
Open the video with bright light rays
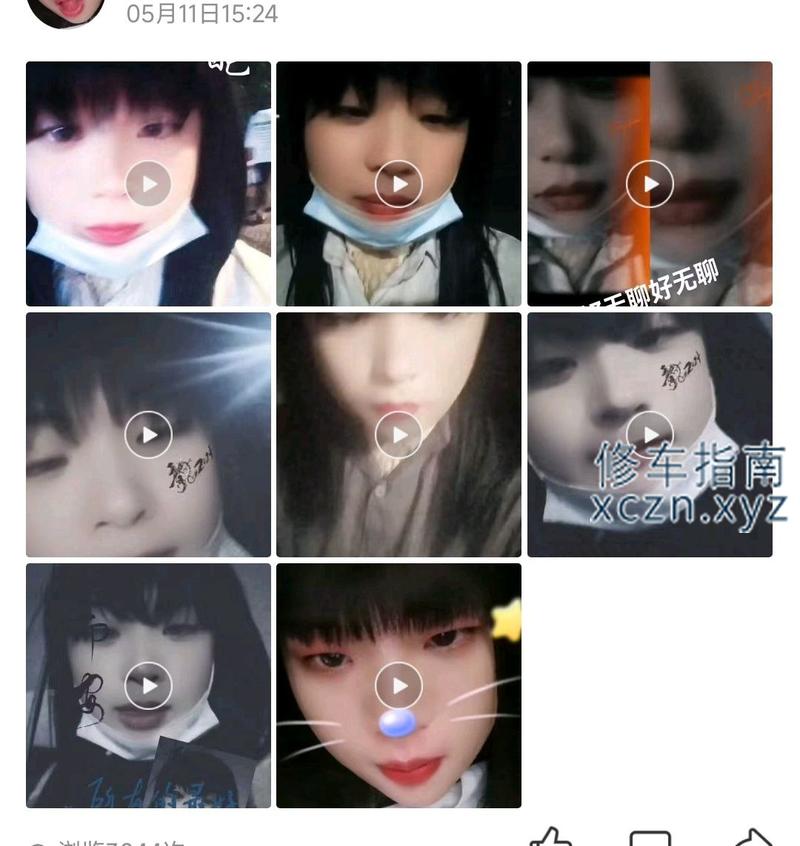point(148,435)
